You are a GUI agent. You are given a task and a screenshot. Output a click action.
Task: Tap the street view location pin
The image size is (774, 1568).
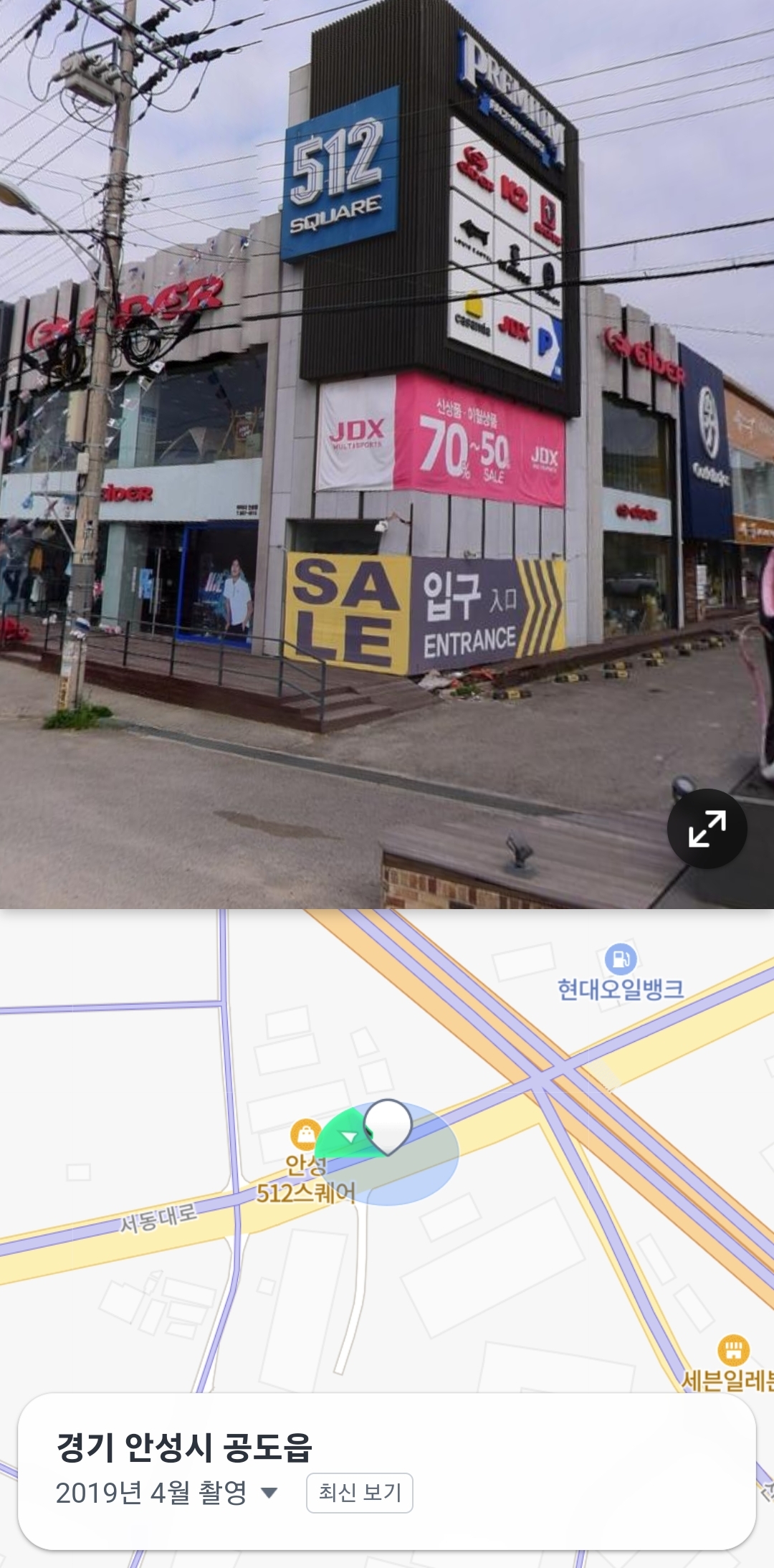click(x=388, y=1126)
